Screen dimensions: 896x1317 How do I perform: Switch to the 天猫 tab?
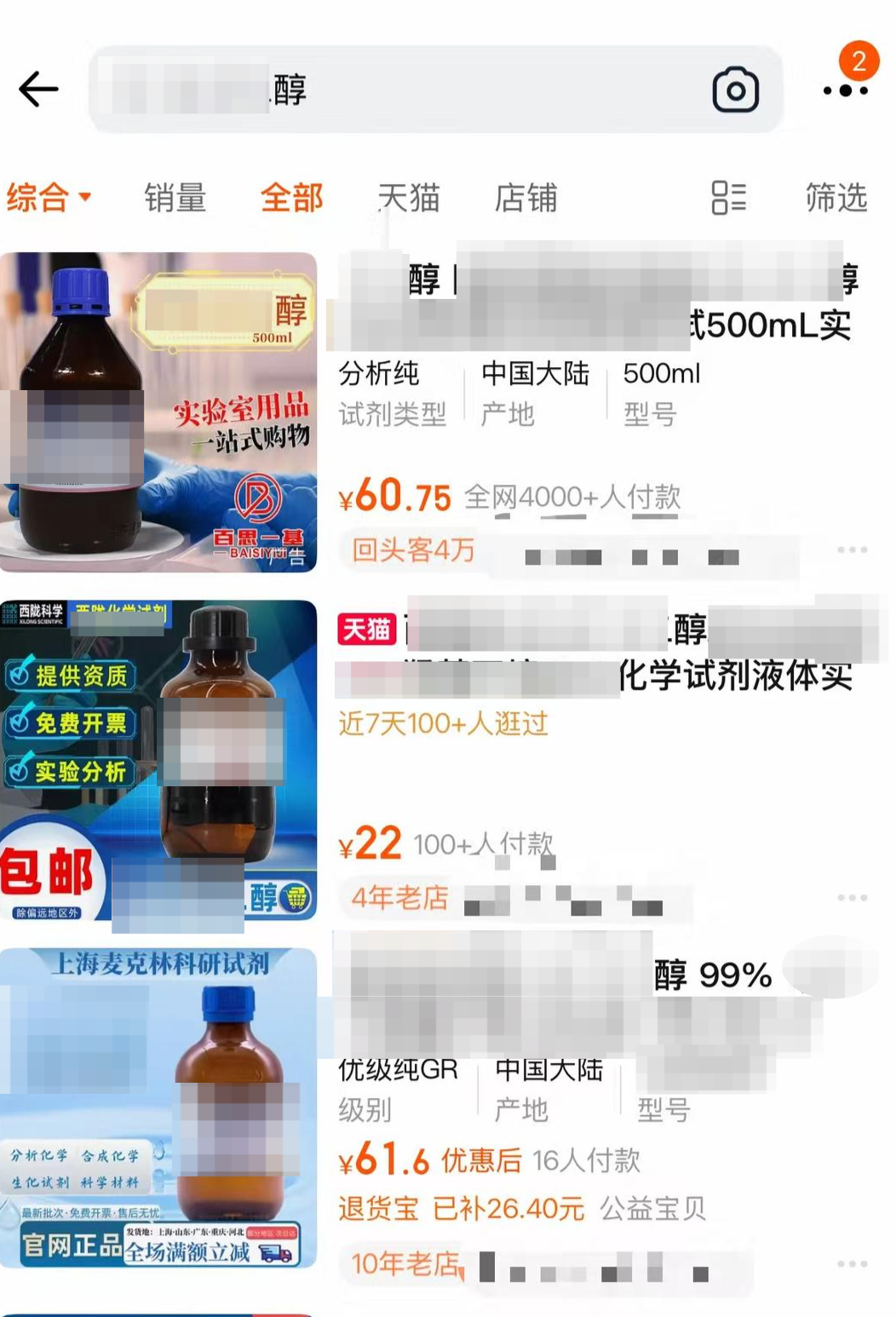coord(409,198)
